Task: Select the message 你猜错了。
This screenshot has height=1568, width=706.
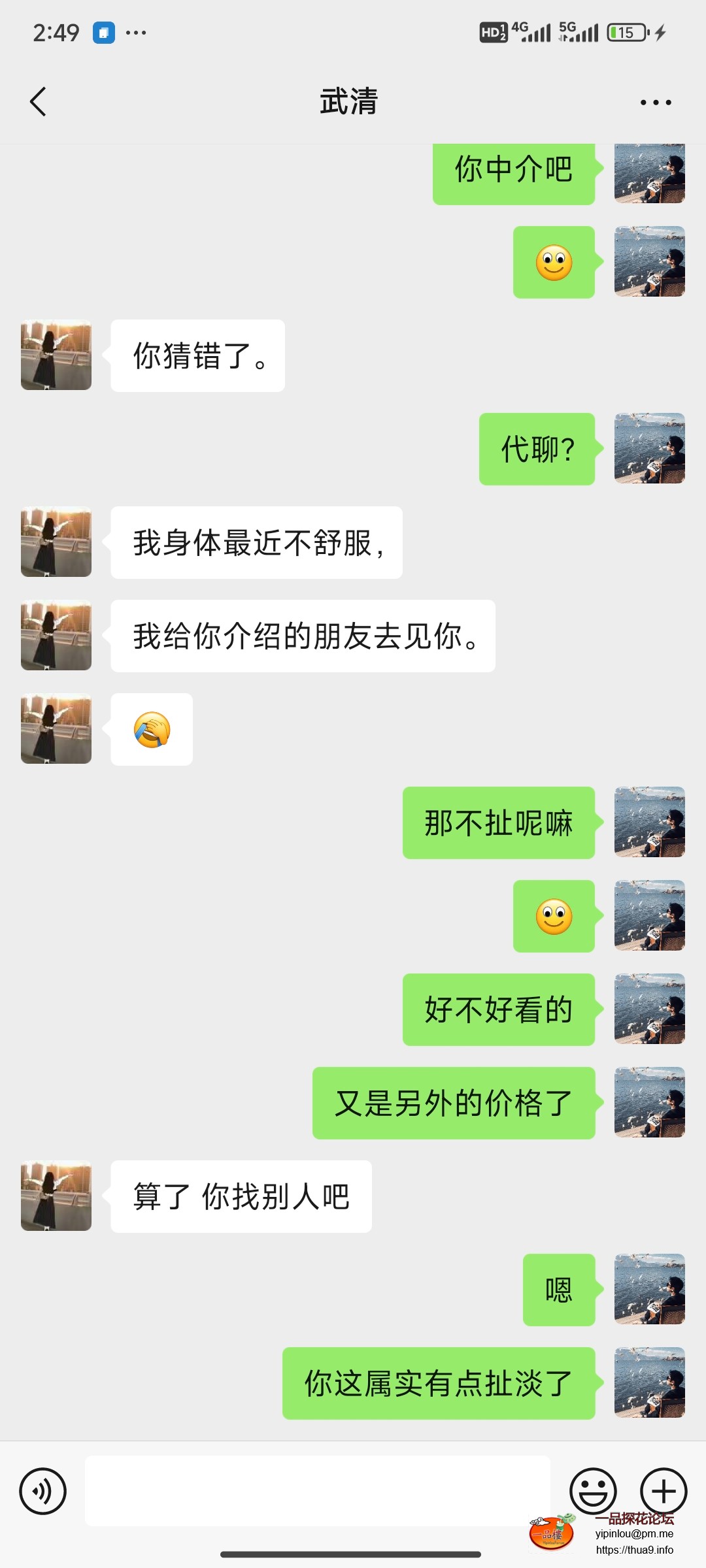Action: tap(197, 356)
